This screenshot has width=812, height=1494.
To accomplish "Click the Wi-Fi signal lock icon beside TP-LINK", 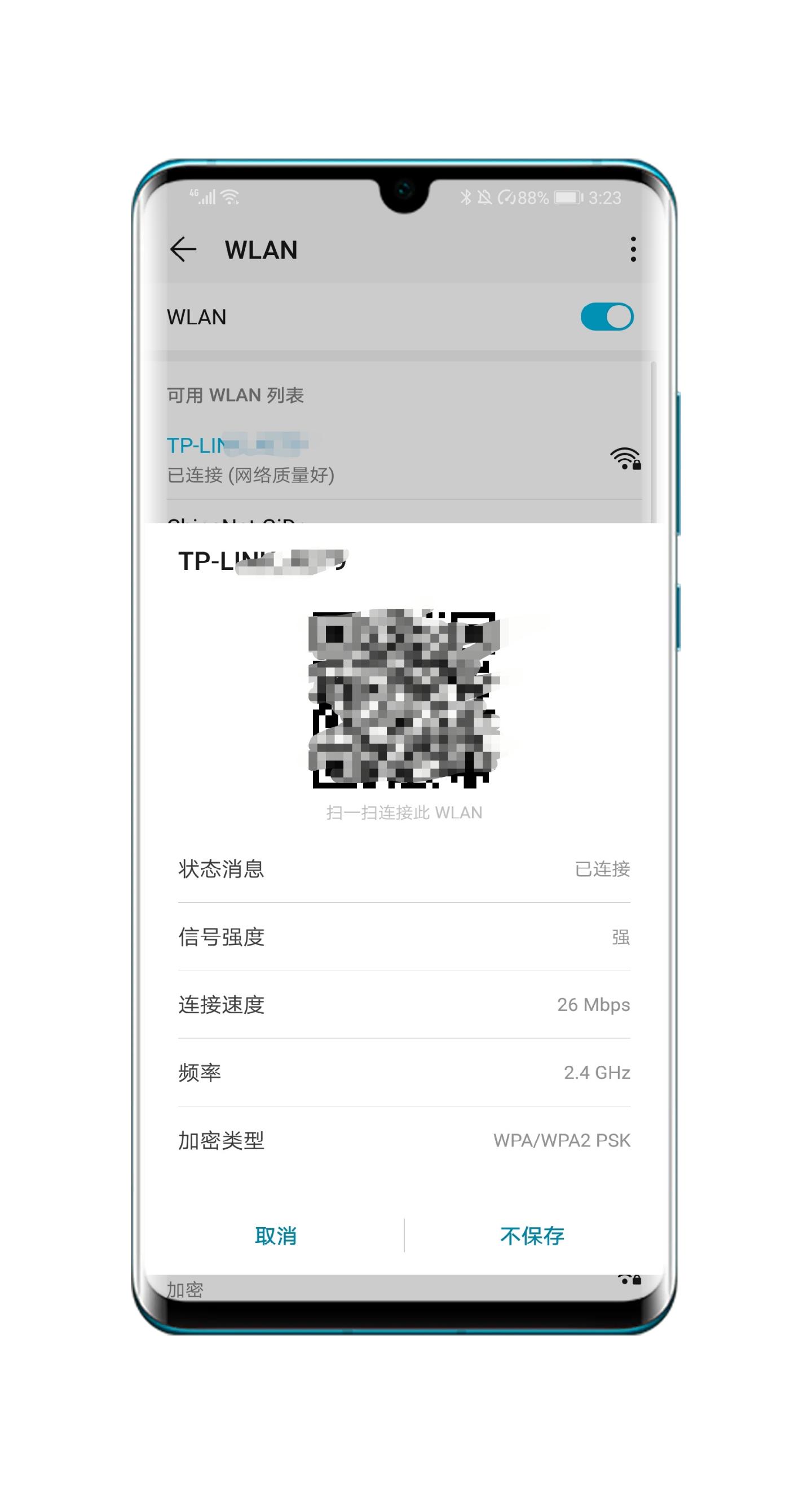I will (x=626, y=460).
